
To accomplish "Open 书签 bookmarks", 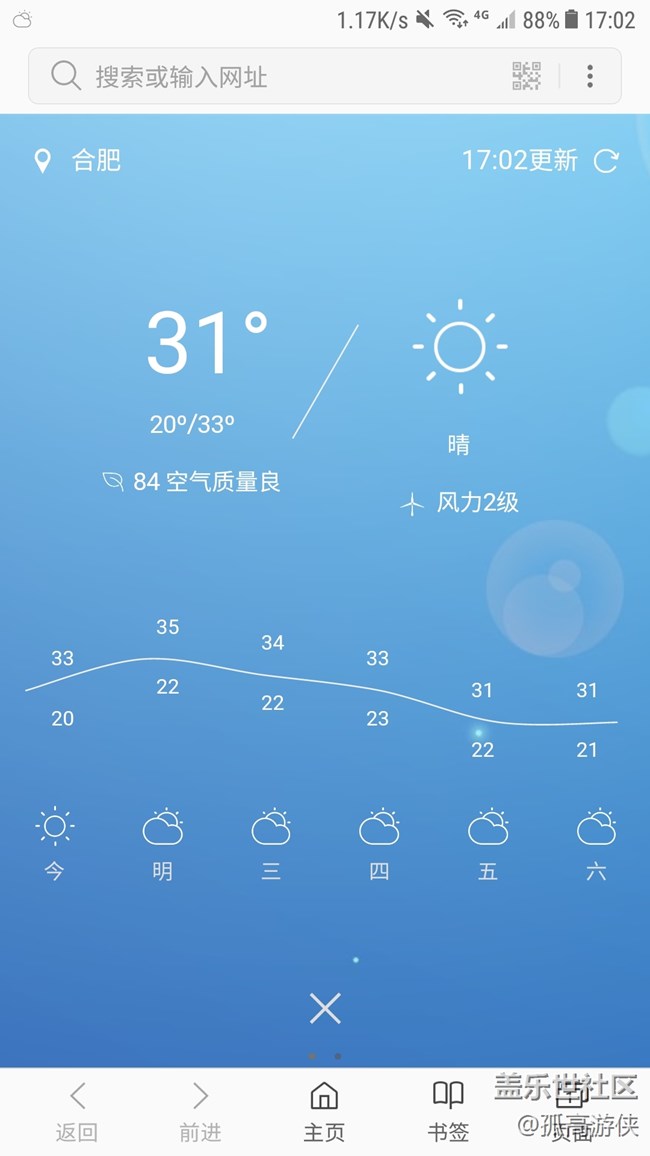I will tap(448, 1112).
